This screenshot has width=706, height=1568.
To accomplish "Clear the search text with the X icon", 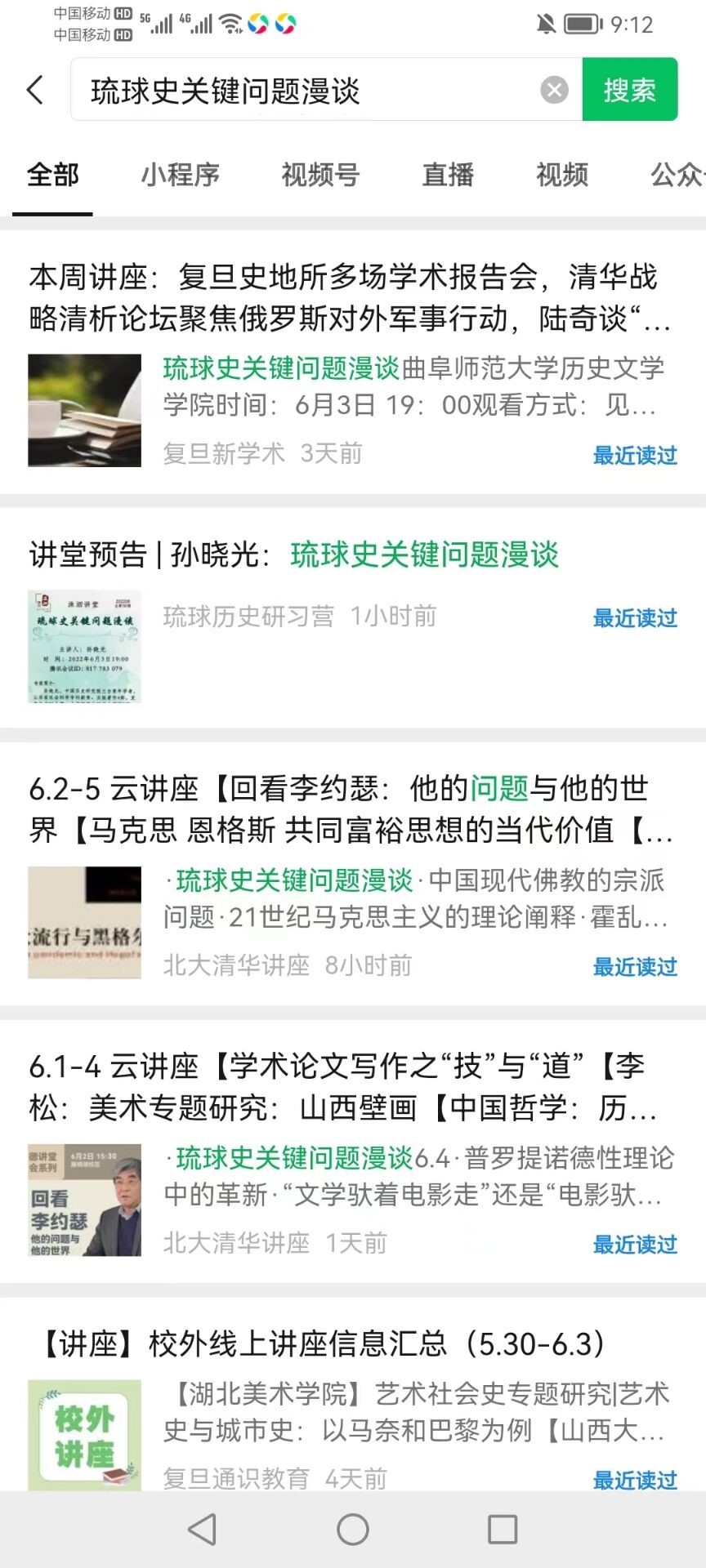I will coord(554,90).
